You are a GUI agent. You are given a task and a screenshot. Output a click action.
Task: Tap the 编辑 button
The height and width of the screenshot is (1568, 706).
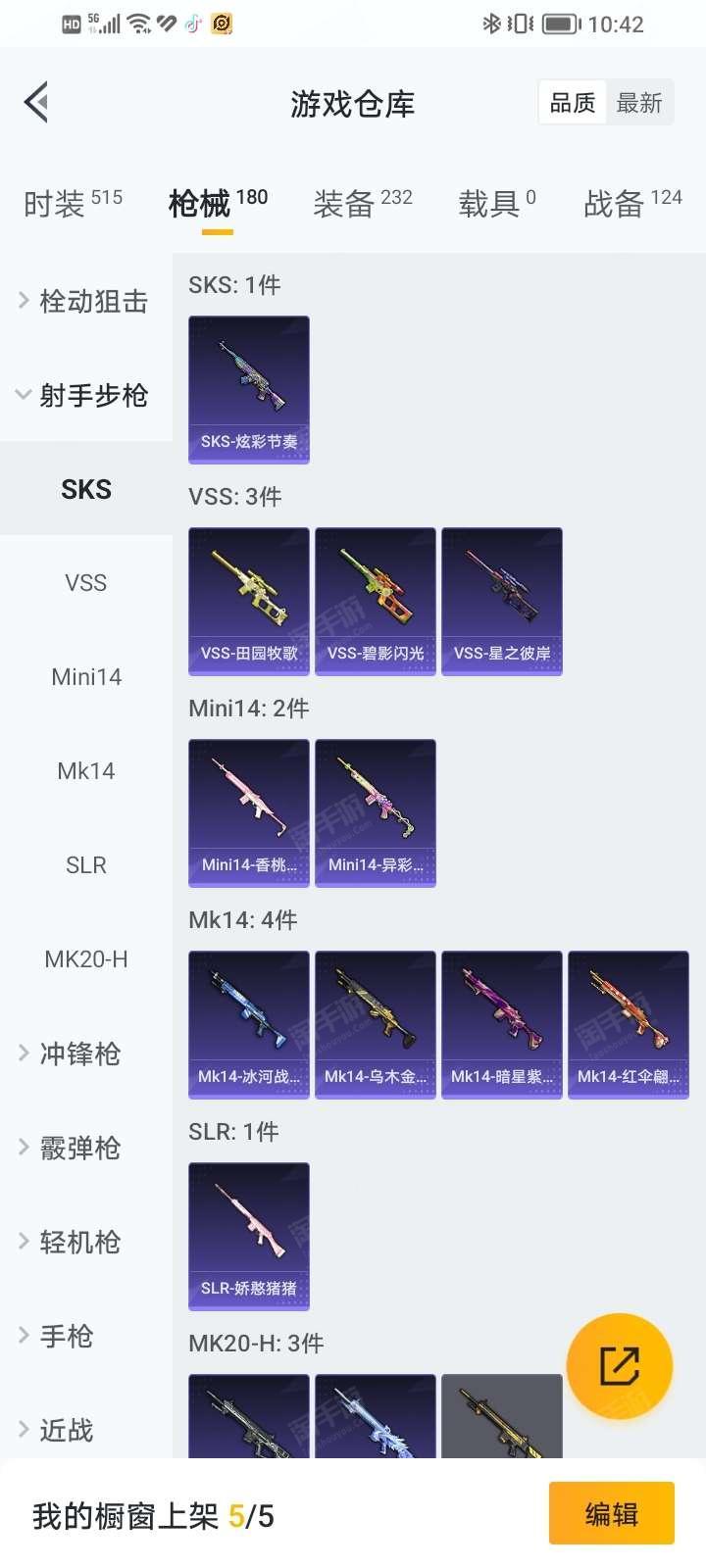click(x=612, y=1514)
